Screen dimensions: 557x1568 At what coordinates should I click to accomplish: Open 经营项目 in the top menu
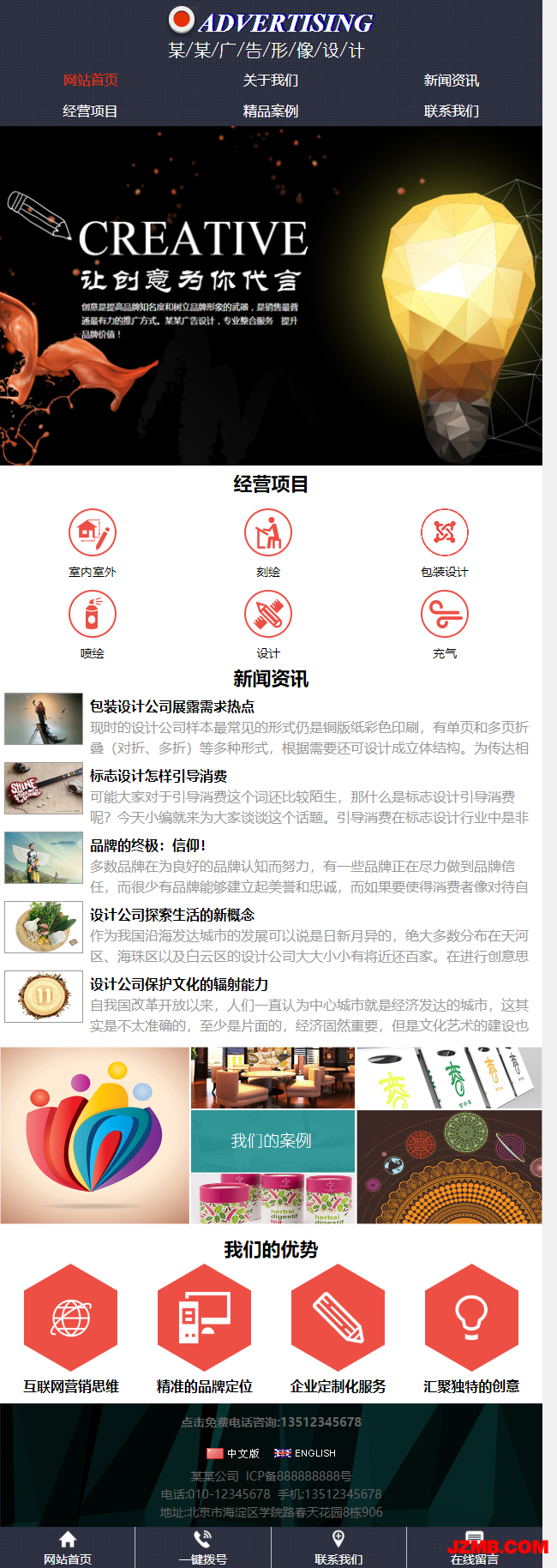90,111
